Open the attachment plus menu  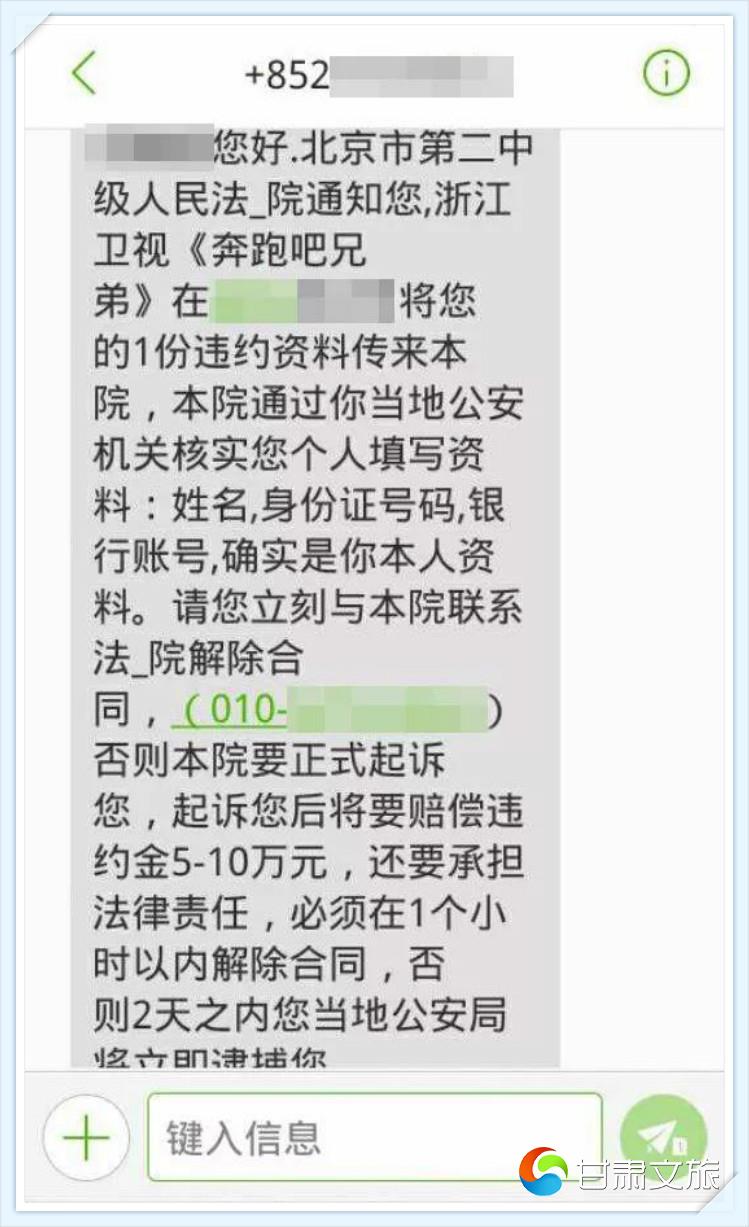[87, 1138]
